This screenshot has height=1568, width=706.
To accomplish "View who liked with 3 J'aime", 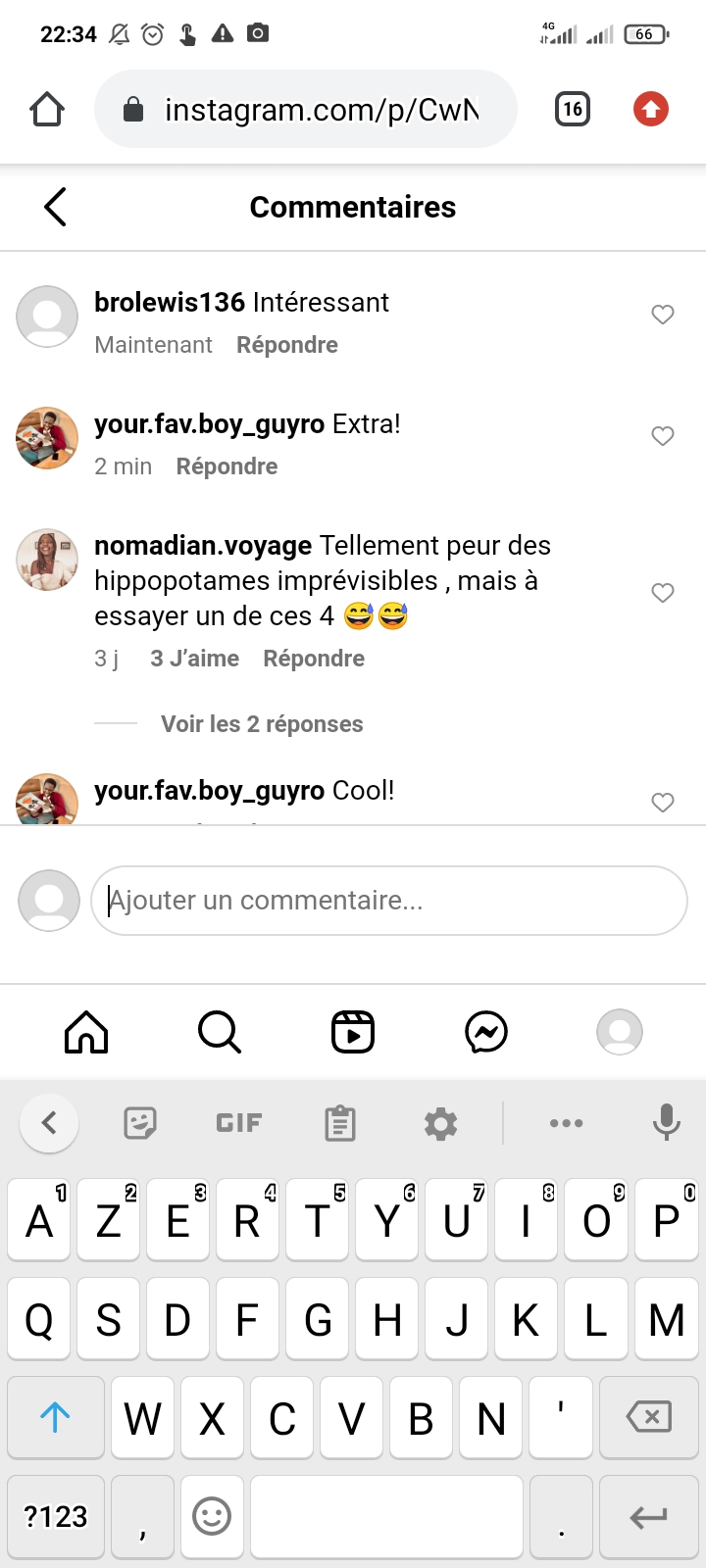I will pyautogui.click(x=194, y=659).
